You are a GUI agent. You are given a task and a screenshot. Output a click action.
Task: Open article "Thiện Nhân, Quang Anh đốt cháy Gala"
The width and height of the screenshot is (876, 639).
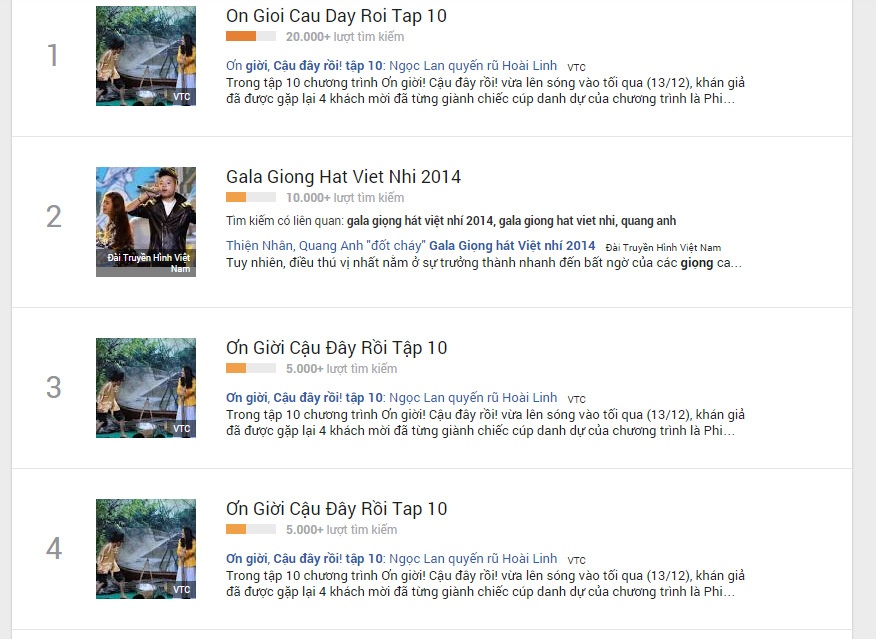point(410,246)
